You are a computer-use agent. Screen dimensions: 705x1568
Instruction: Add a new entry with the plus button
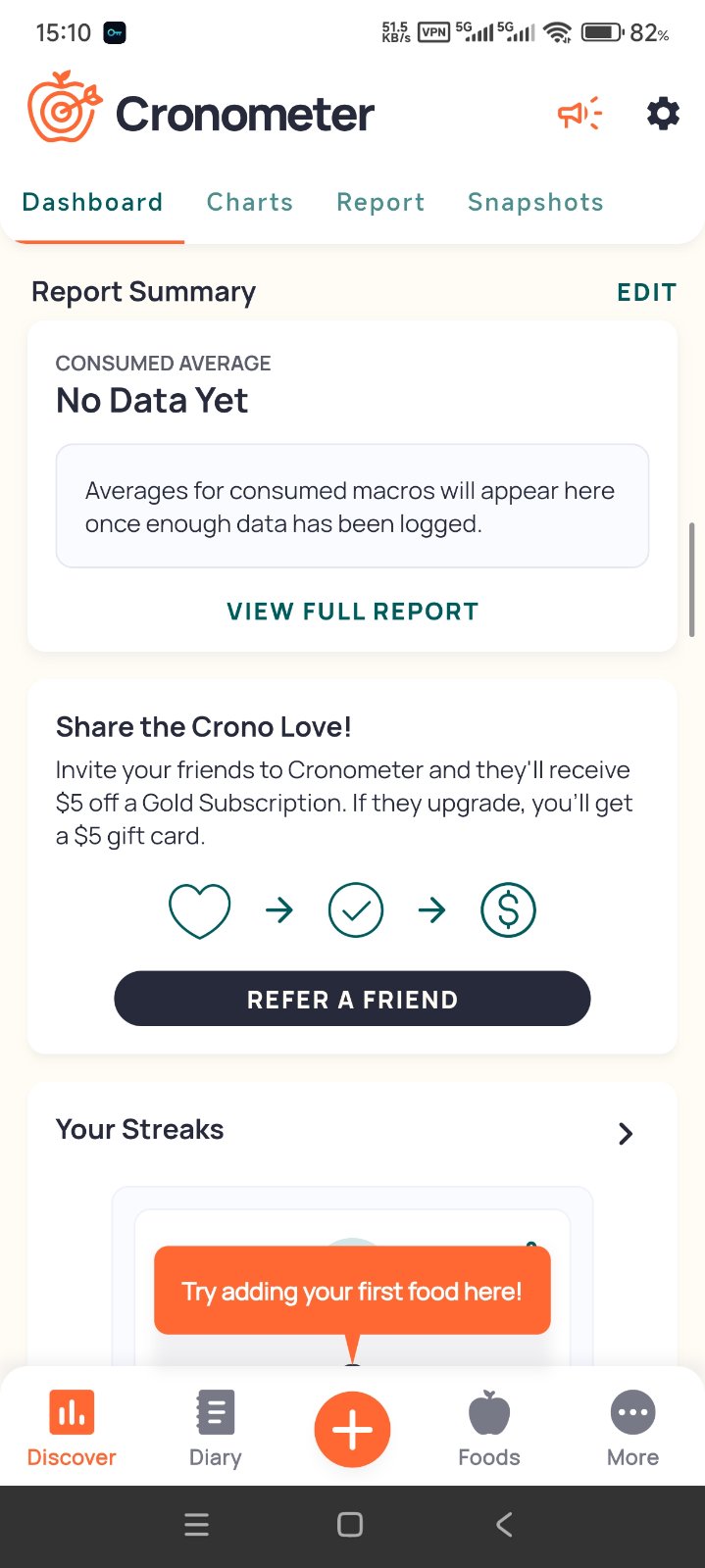352,1430
